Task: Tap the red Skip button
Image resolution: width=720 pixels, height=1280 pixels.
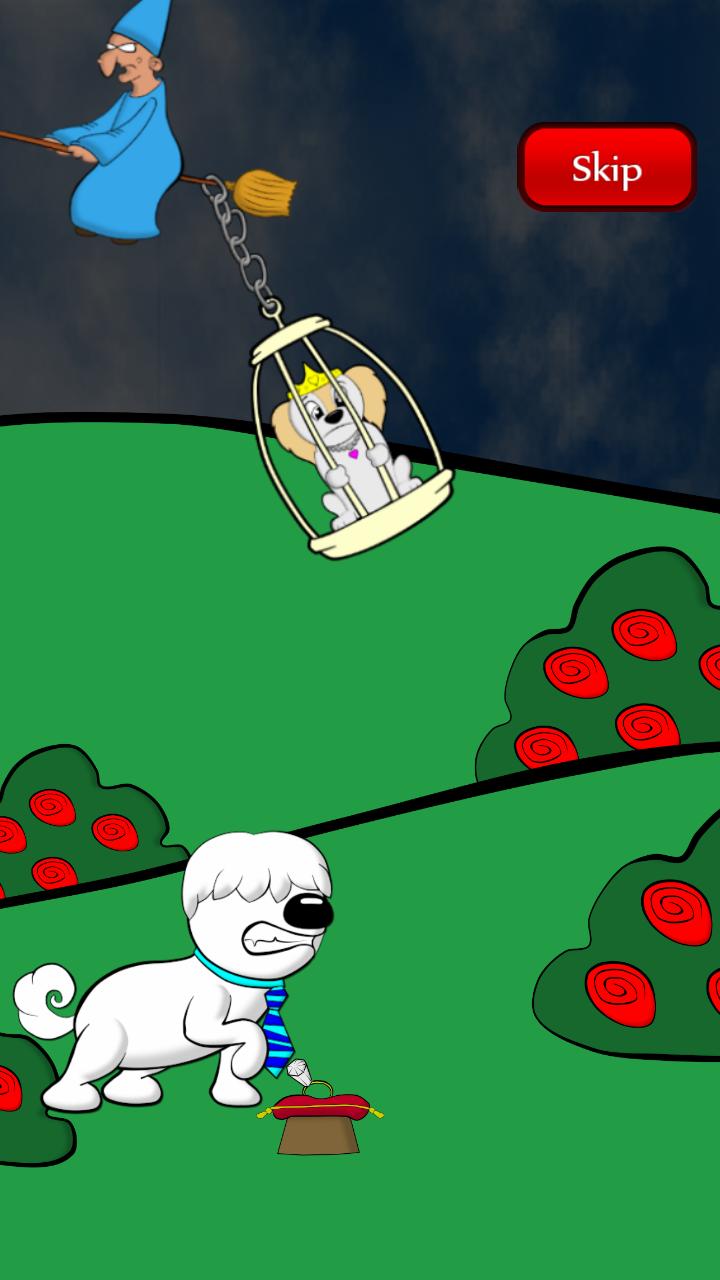Action: click(606, 168)
